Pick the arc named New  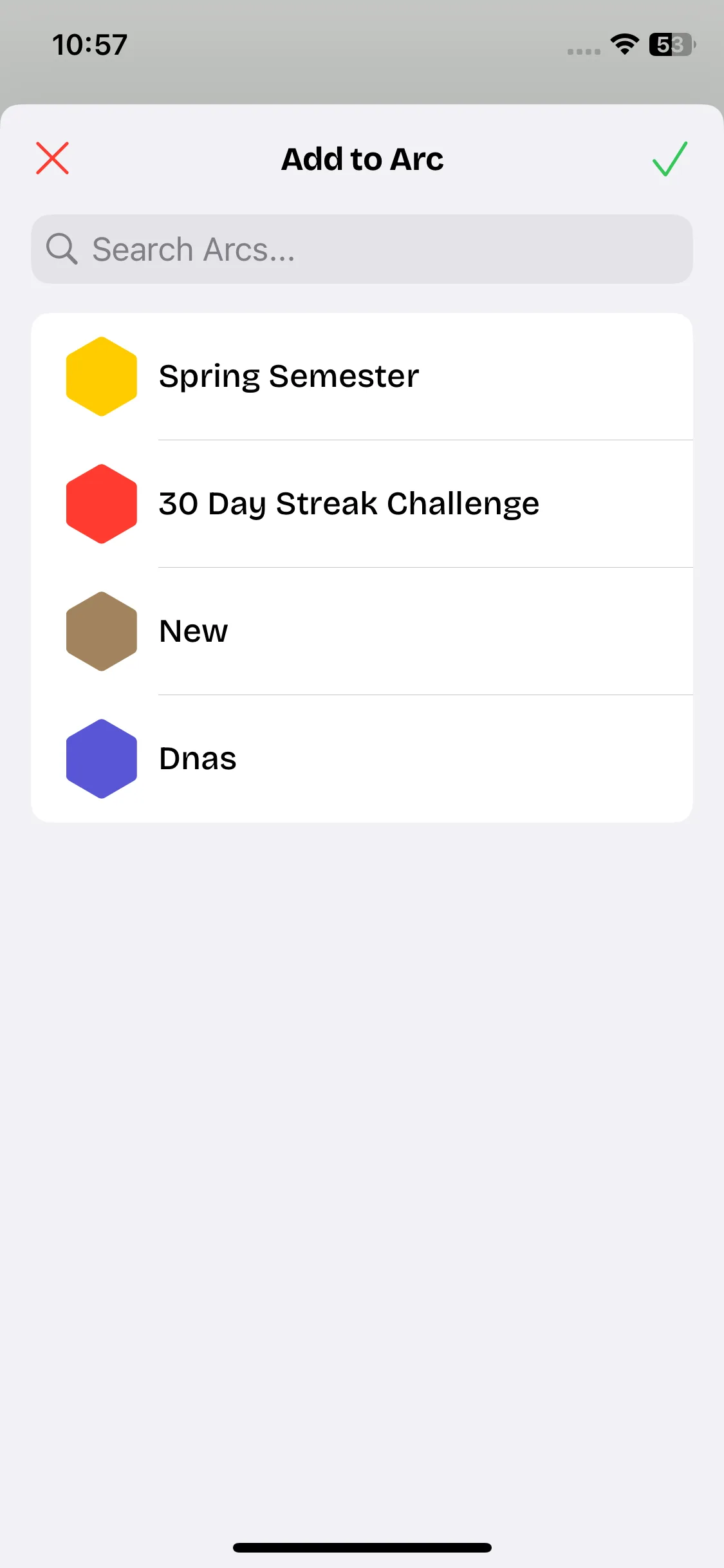(x=362, y=631)
